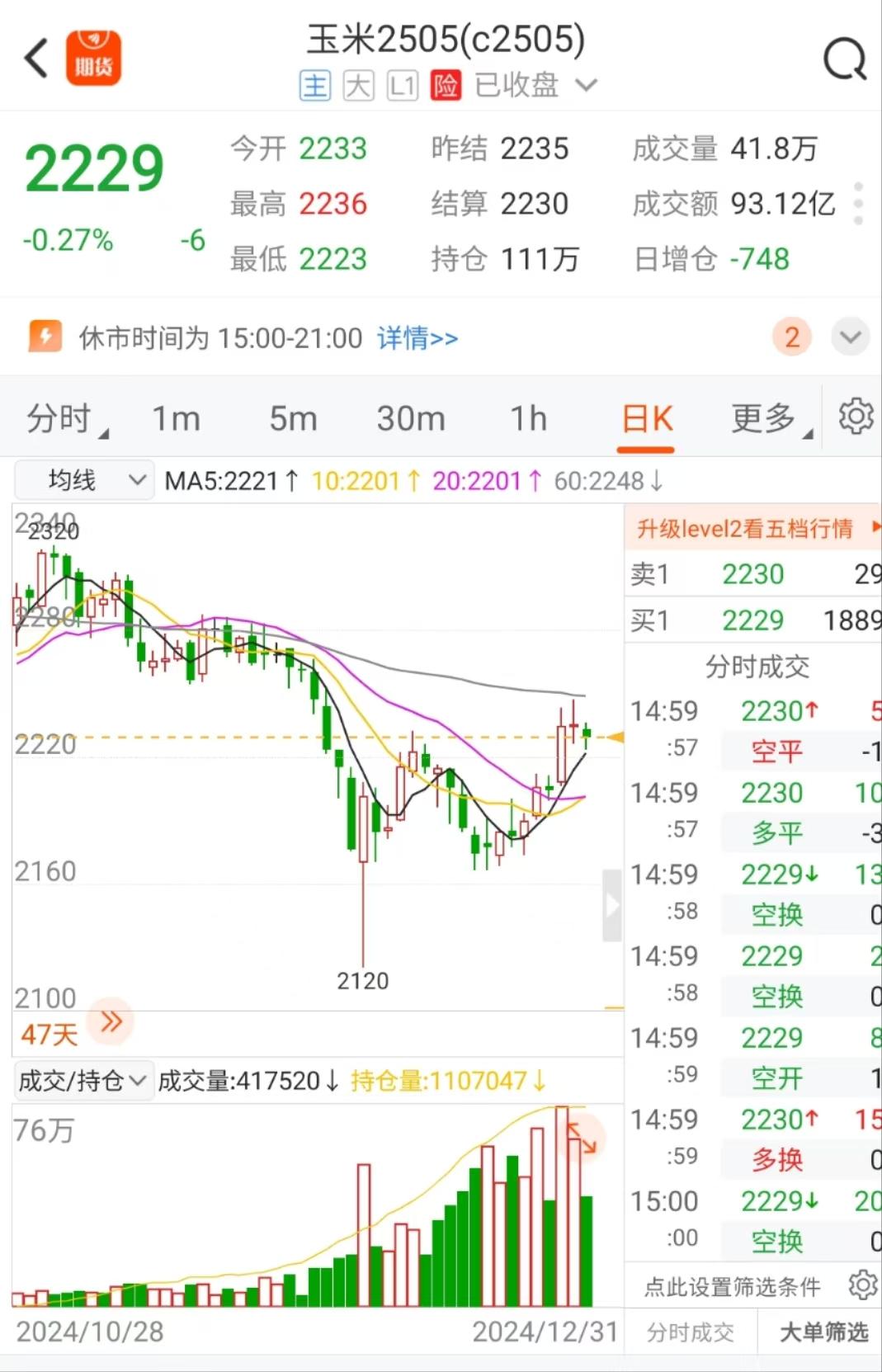Open the 成交/持仓 selector dropdown
Image resolution: width=882 pixels, height=1372 pixels.
(x=80, y=1079)
